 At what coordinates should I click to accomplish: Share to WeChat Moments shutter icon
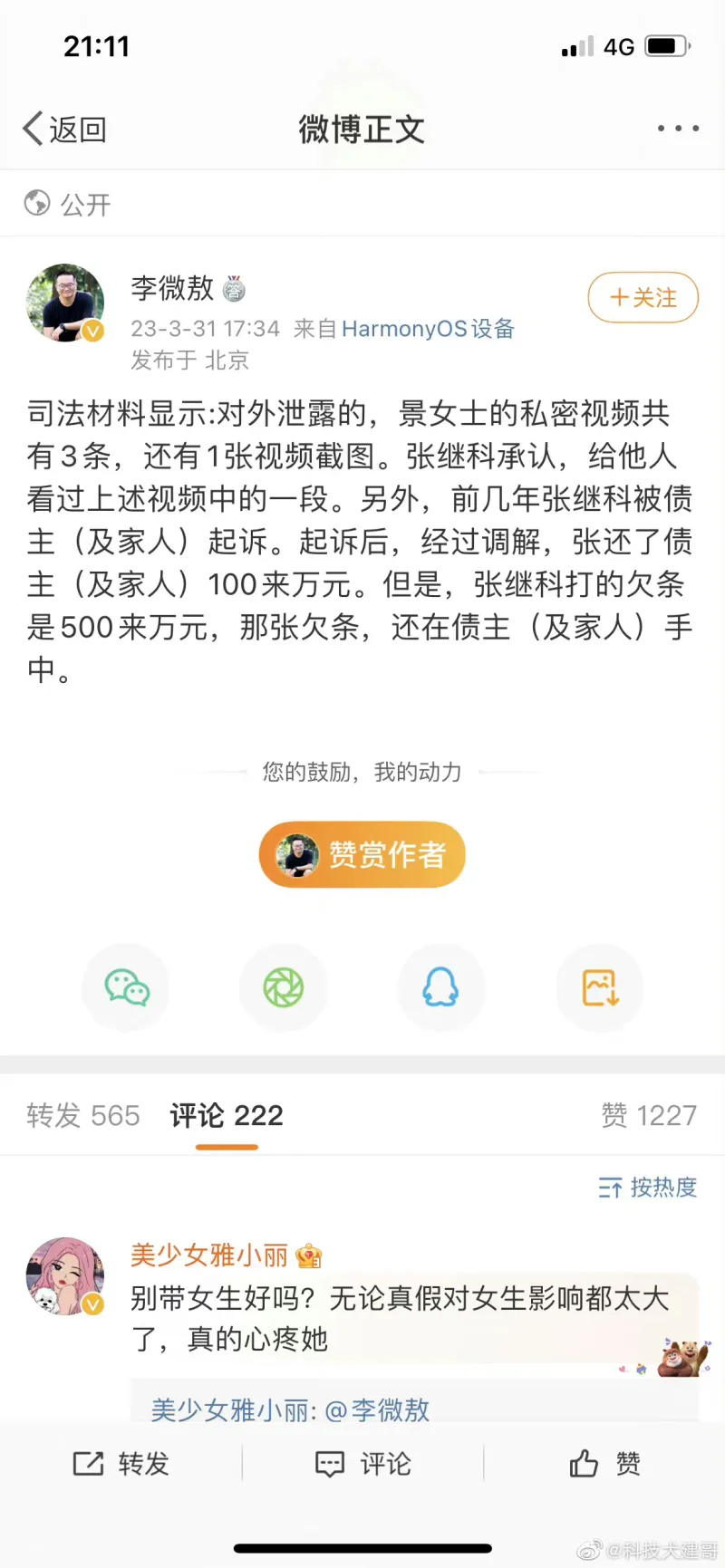tap(284, 987)
